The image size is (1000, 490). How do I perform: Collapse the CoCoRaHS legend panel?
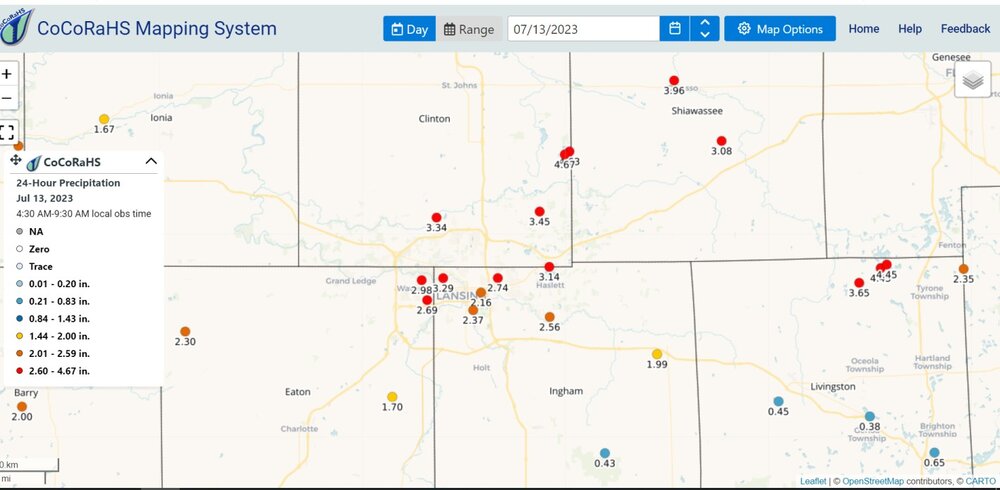pyautogui.click(x=151, y=161)
